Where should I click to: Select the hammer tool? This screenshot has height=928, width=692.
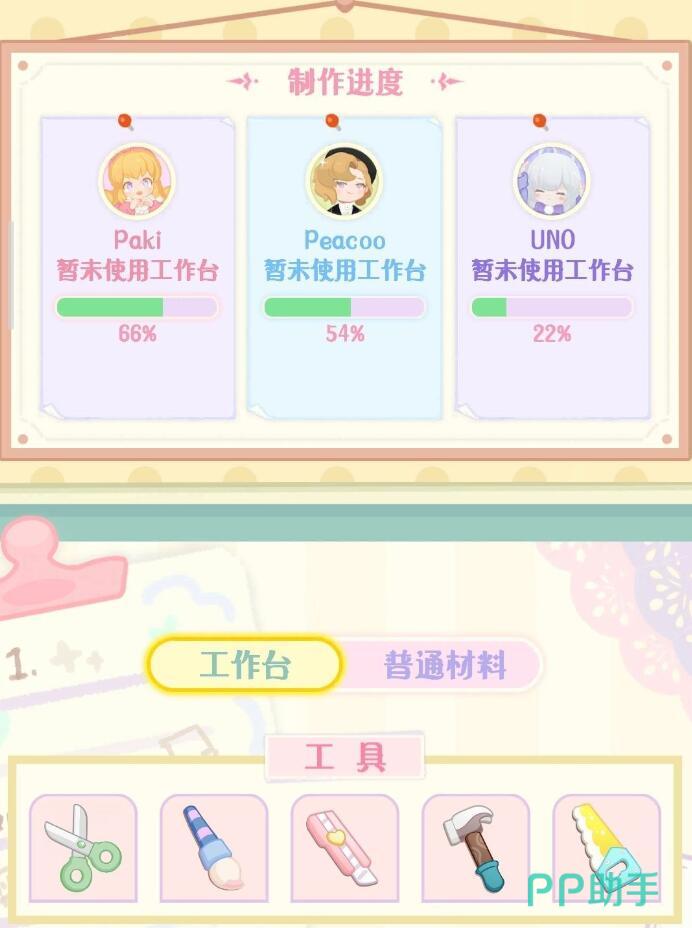tap(476, 849)
